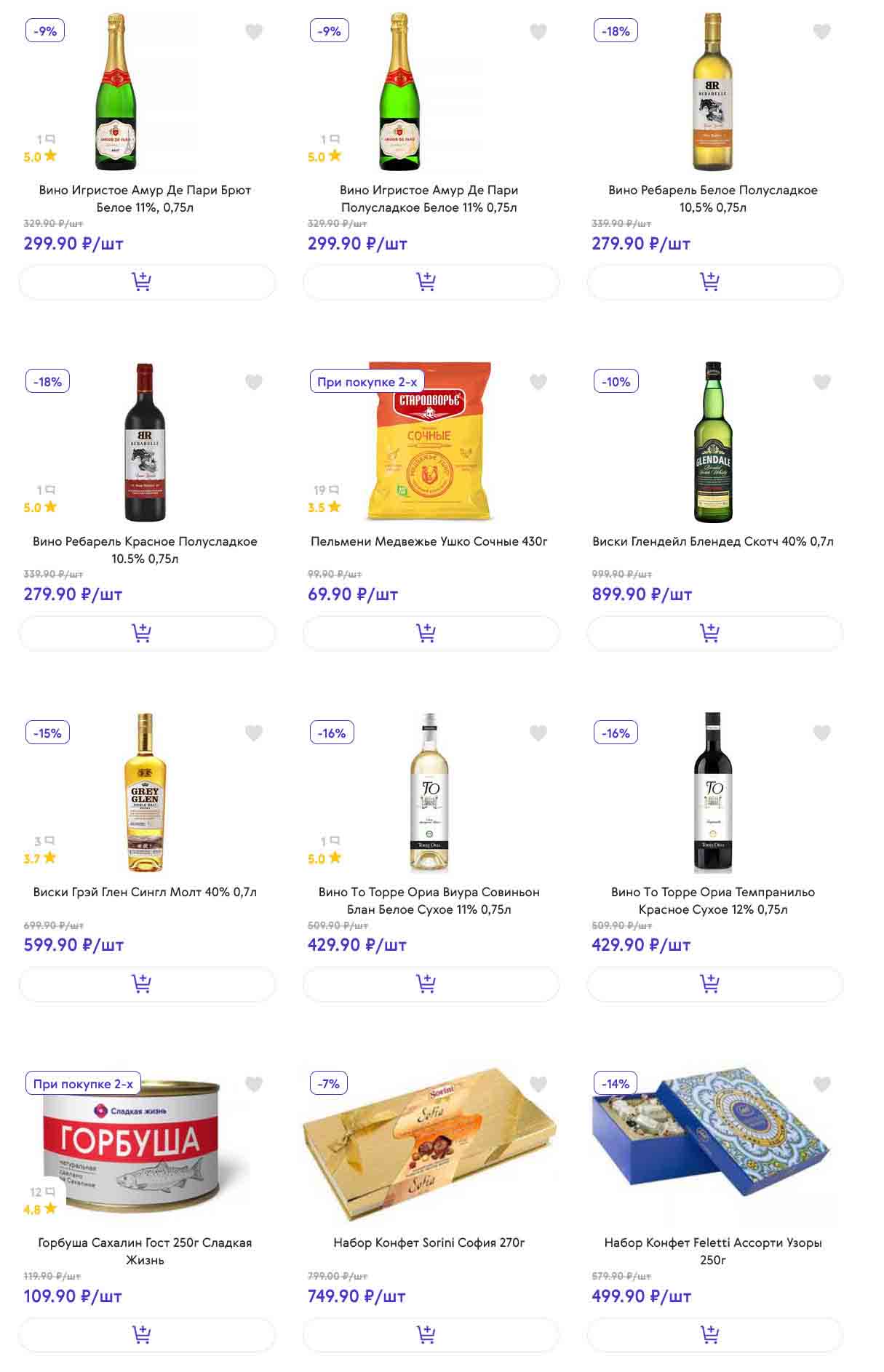Favorite Пельмени Медвежье Ушко Сочные
Viewport: 884px width, 1372px height.
point(538,383)
